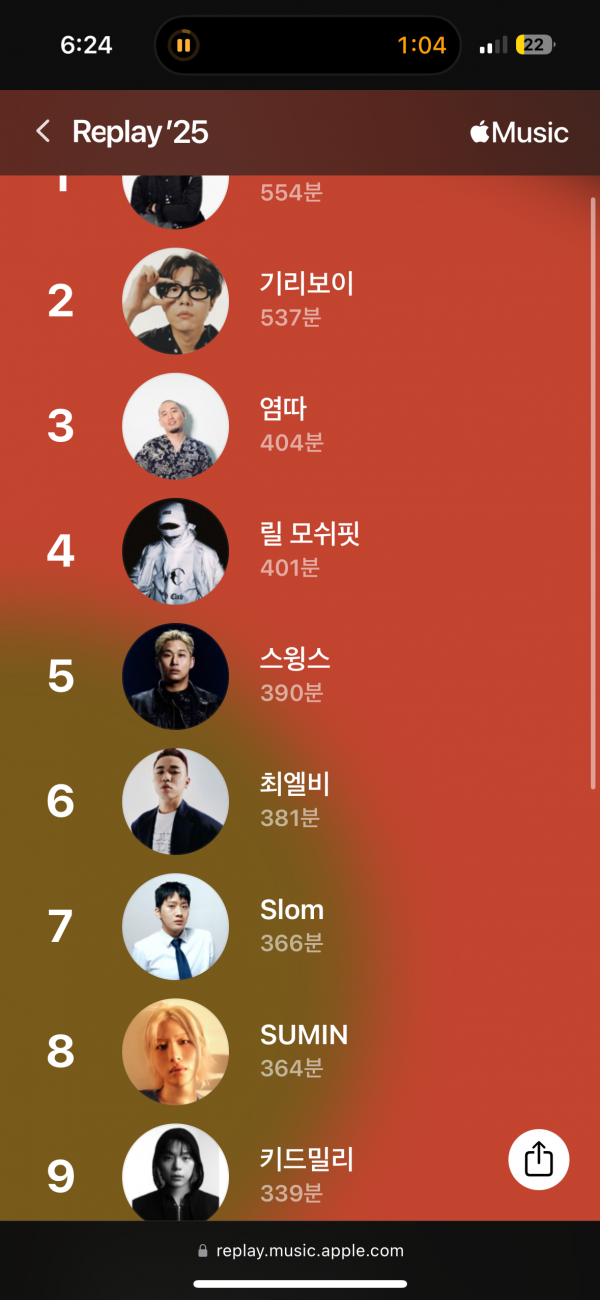The width and height of the screenshot is (600, 1300).
Task: View artist 스윙스
Action: 294,659
